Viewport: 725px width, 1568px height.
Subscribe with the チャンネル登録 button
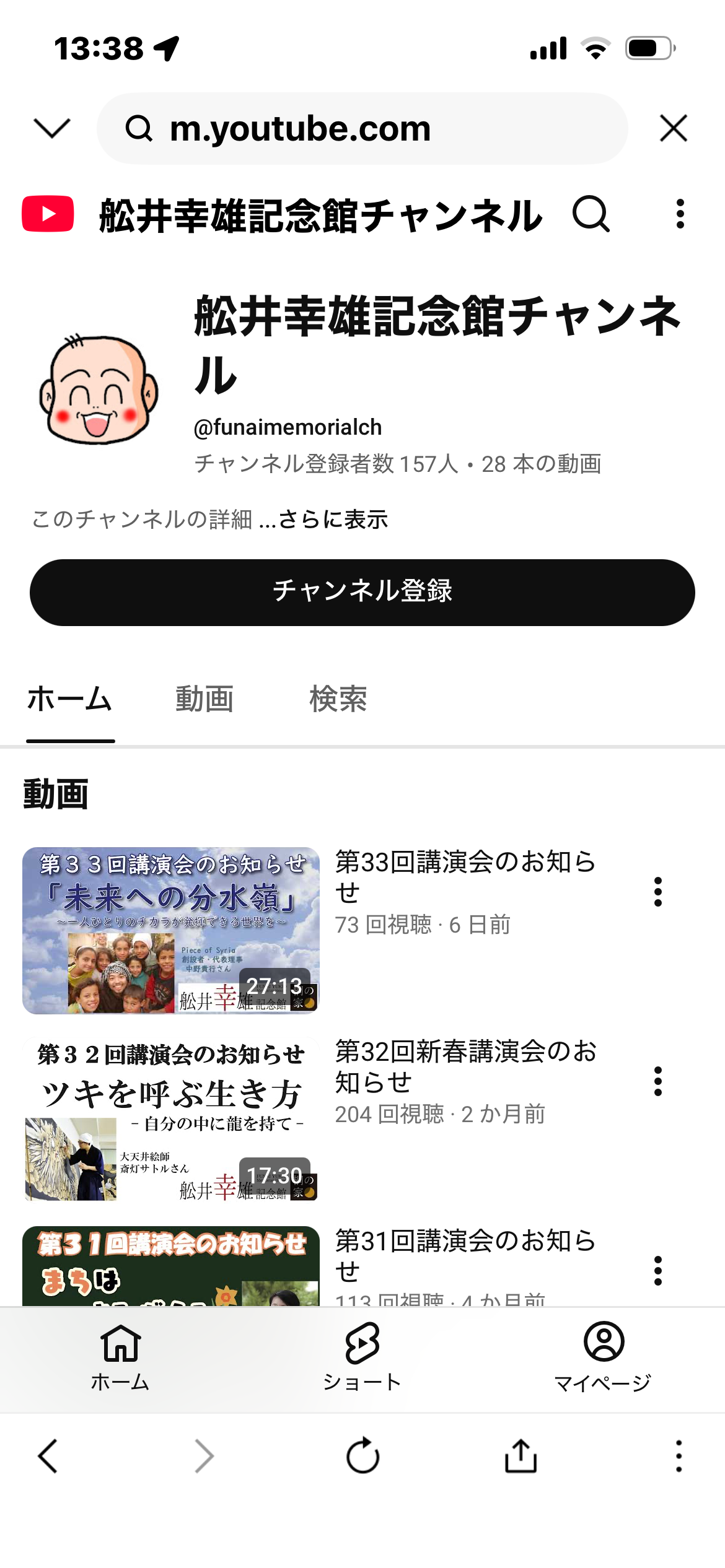click(x=362, y=592)
